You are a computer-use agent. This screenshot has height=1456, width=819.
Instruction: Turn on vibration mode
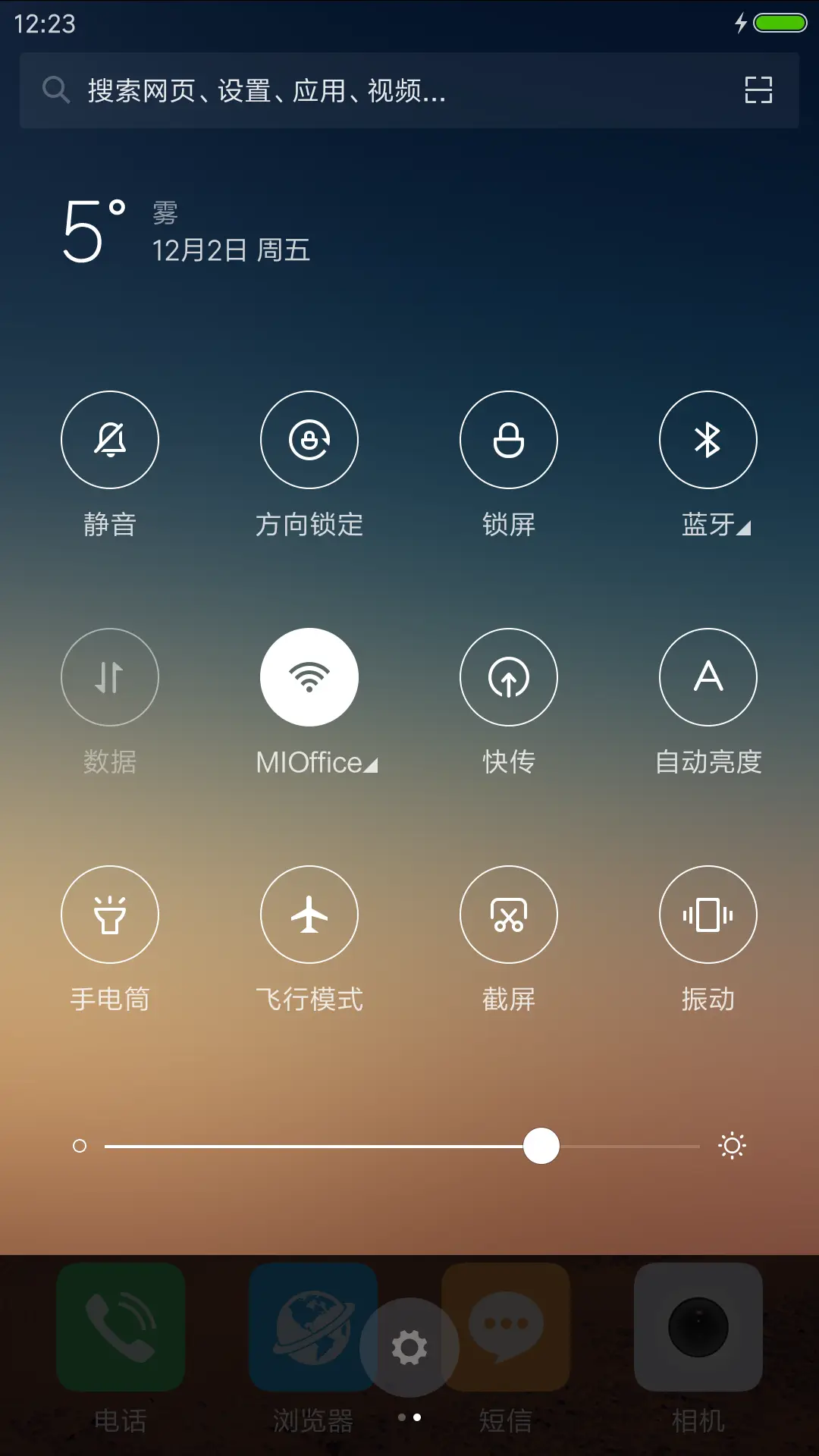708,915
